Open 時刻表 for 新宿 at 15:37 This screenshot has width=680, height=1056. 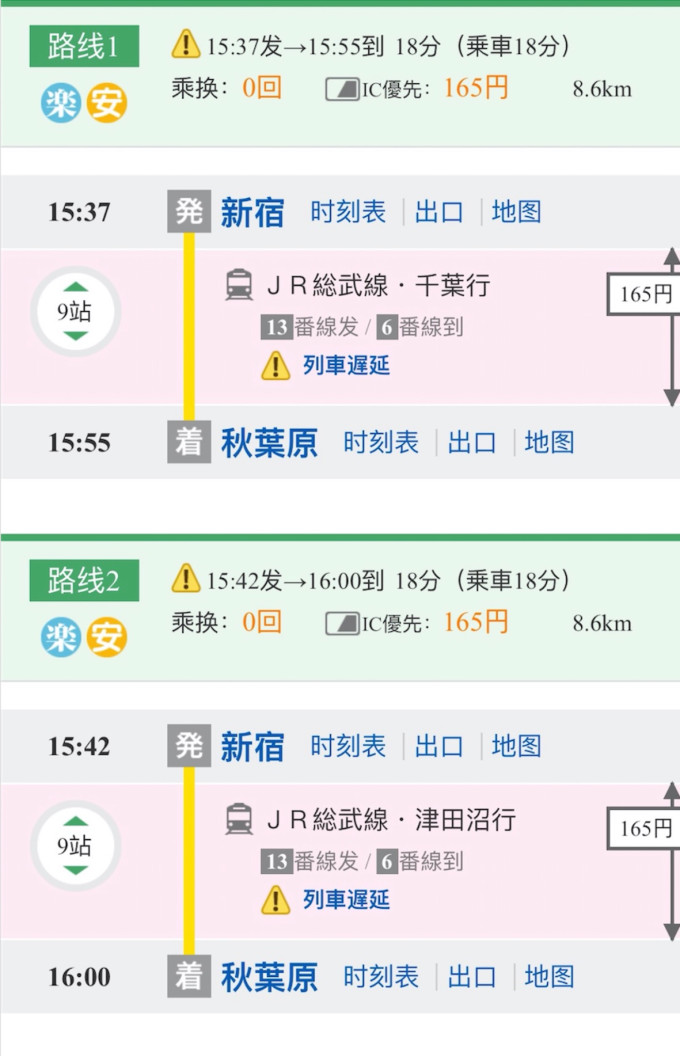tap(348, 212)
